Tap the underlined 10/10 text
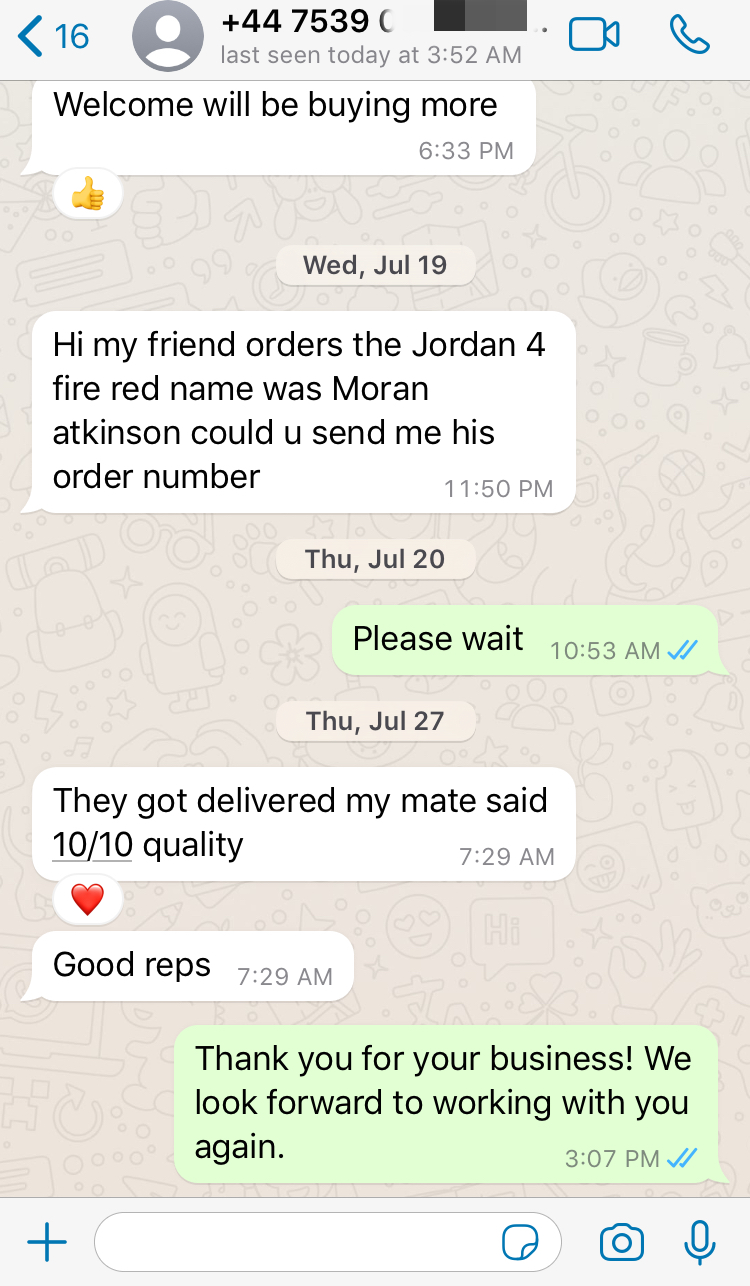 click(92, 845)
